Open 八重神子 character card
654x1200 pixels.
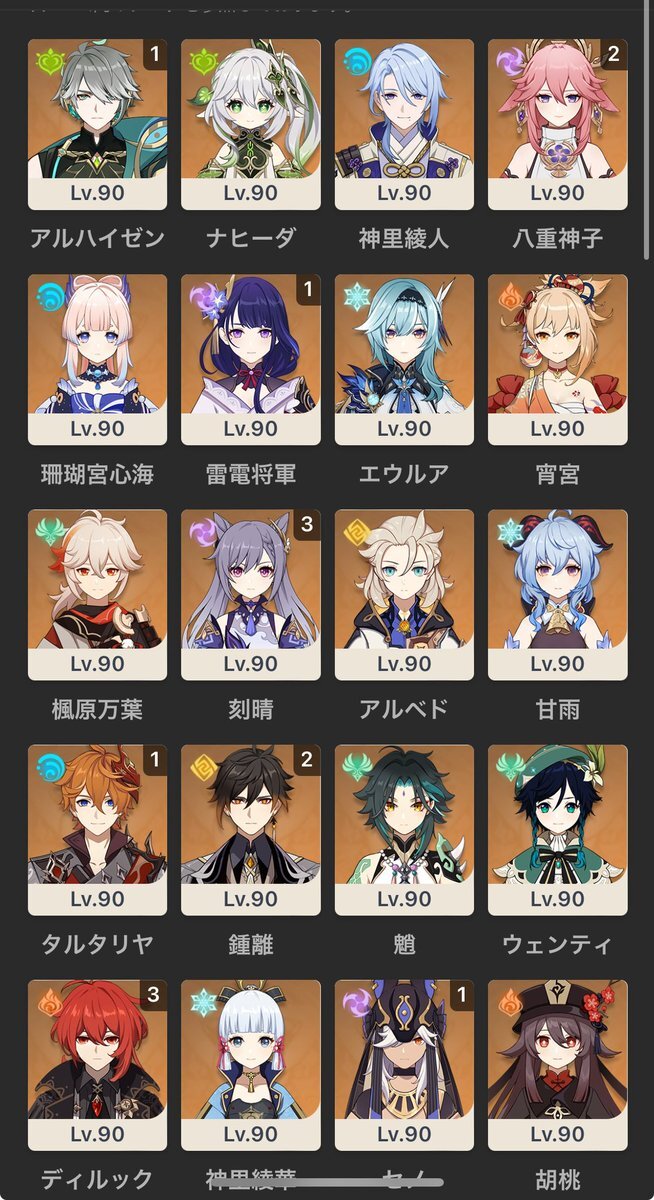(x=557, y=124)
